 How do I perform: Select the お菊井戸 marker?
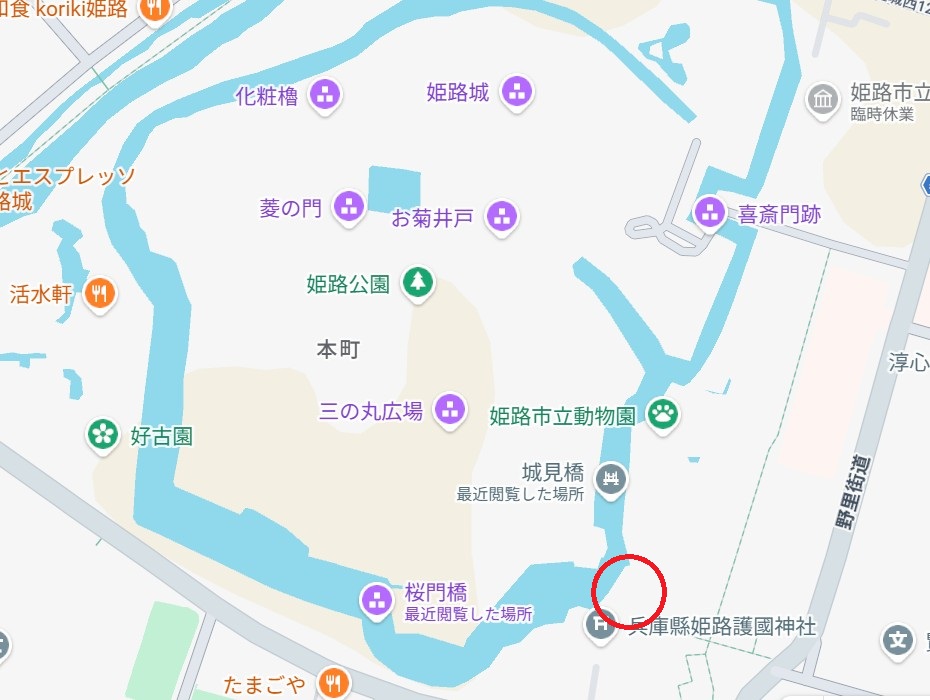501,215
